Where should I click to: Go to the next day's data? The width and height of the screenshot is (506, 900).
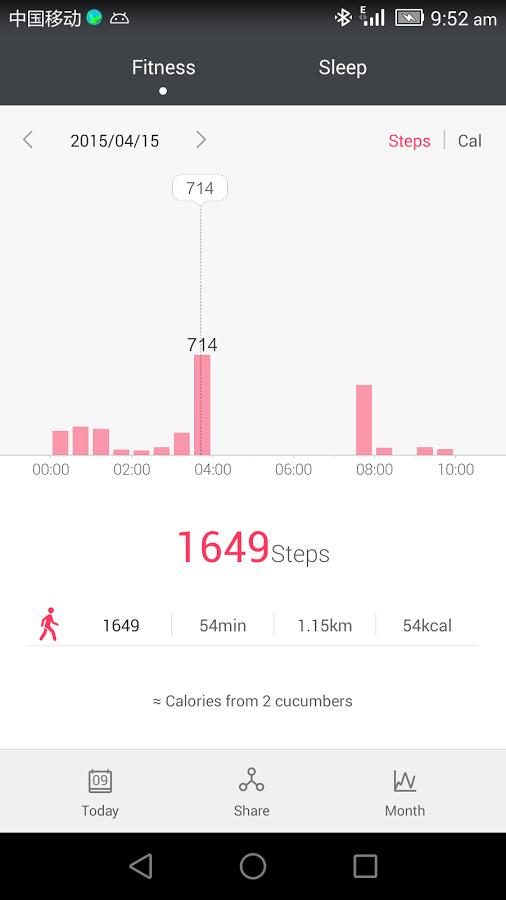pyautogui.click(x=200, y=140)
